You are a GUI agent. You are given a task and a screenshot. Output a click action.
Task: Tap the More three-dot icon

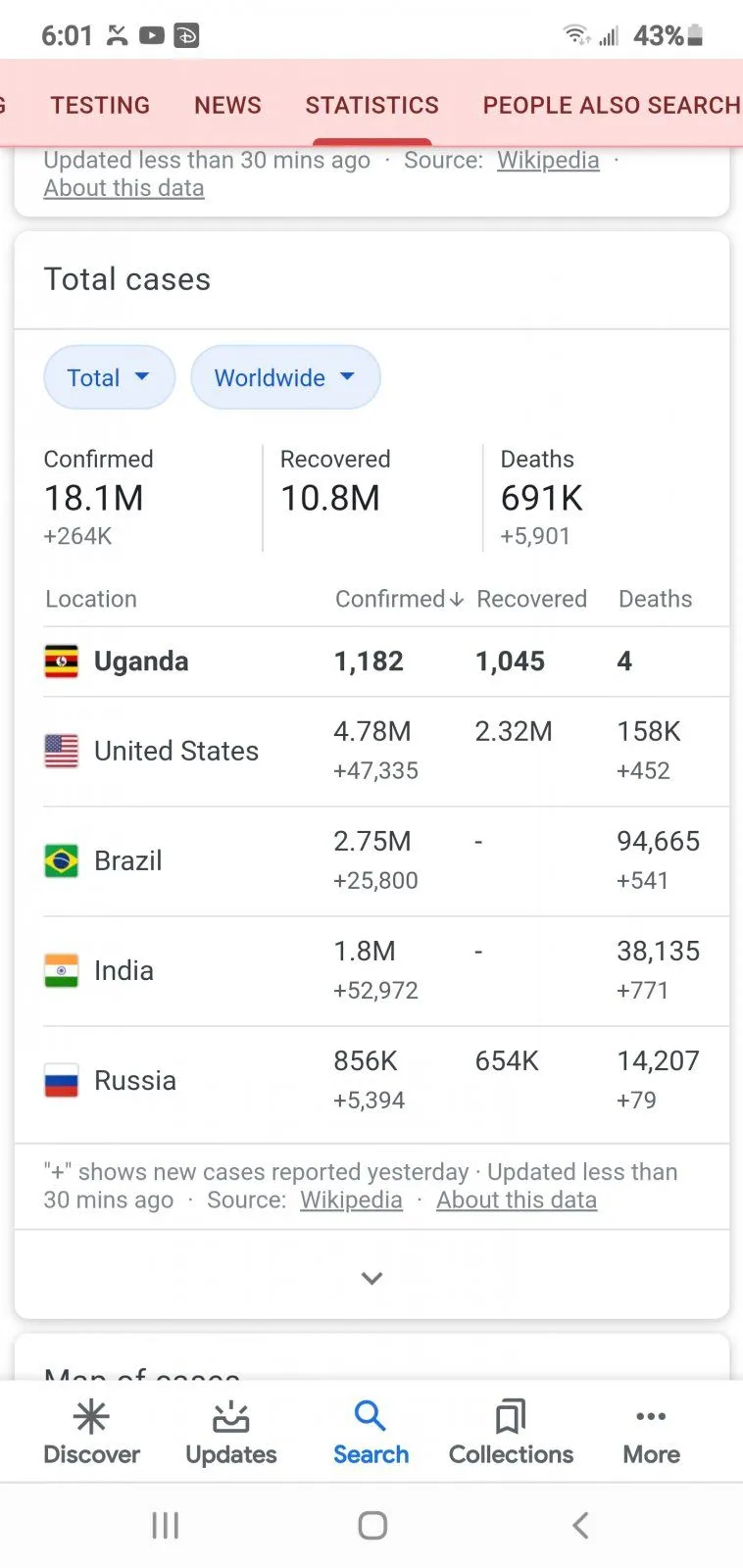[x=650, y=1415]
